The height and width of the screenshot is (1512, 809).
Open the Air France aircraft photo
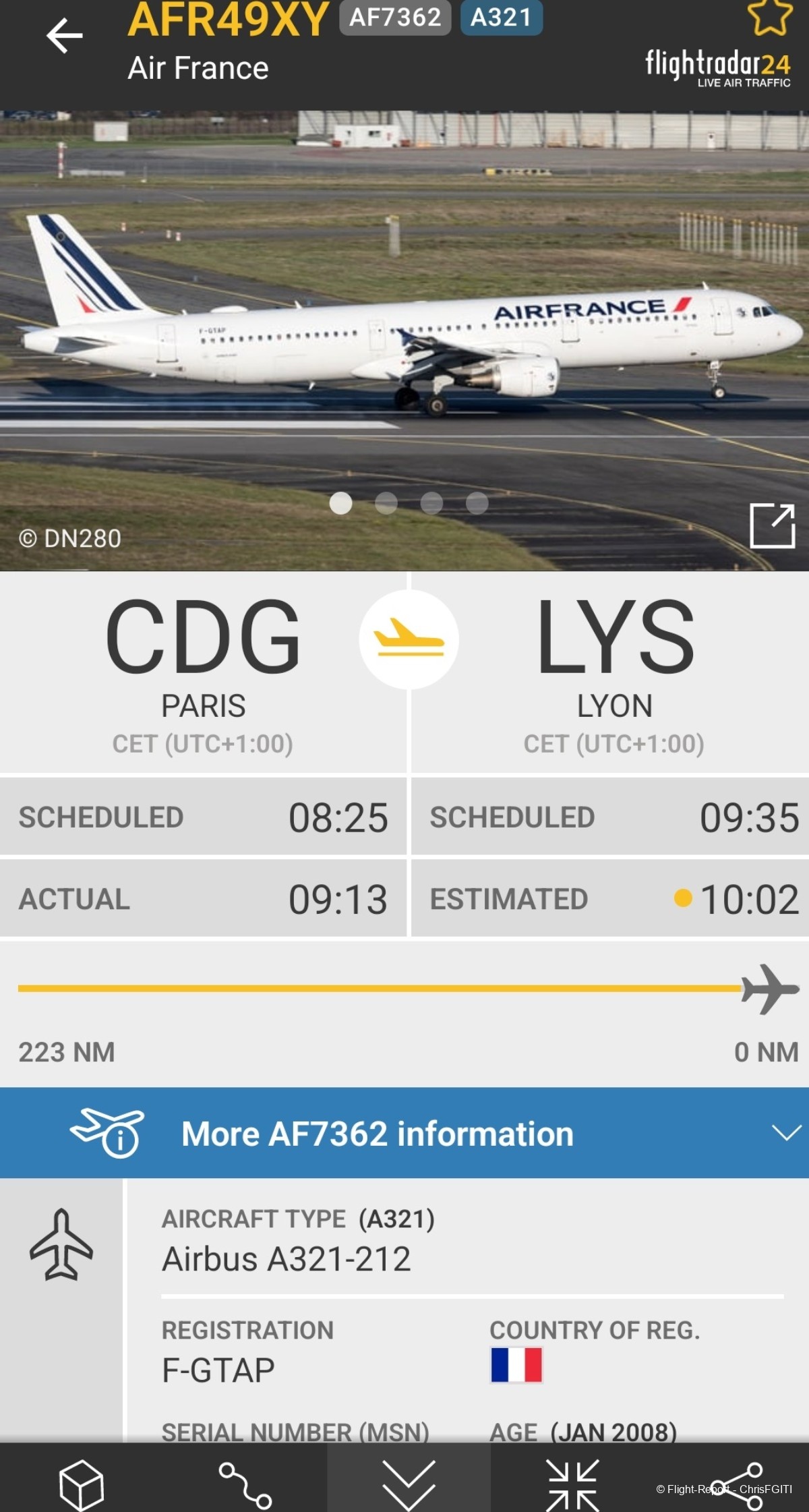point(404,324)
